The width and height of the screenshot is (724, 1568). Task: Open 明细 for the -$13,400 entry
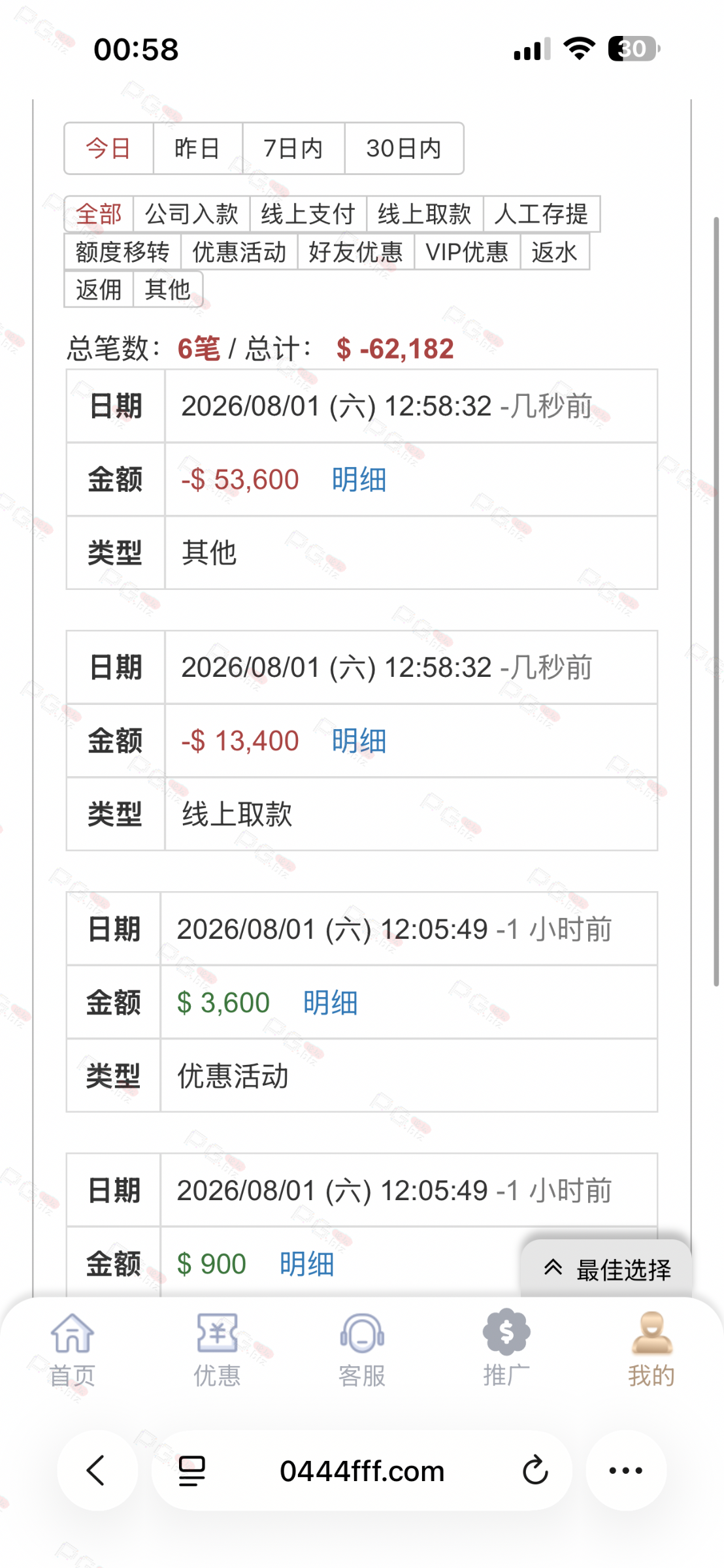coord(359,741)
